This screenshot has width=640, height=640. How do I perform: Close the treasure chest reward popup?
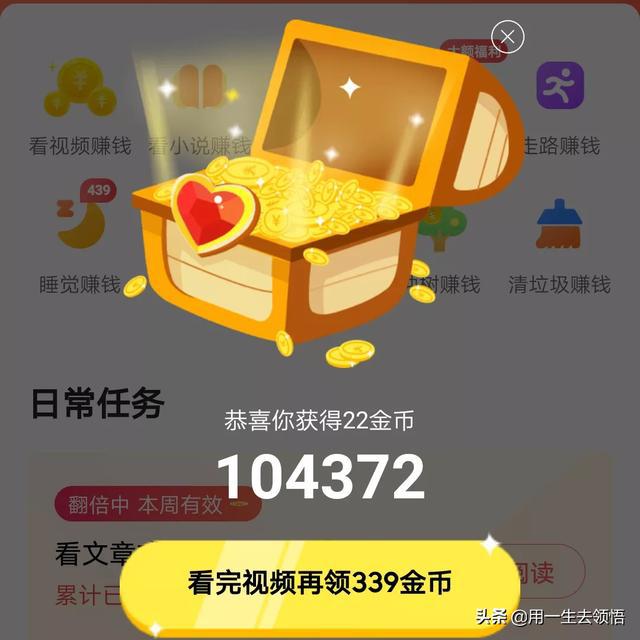(x=508, y=37)
